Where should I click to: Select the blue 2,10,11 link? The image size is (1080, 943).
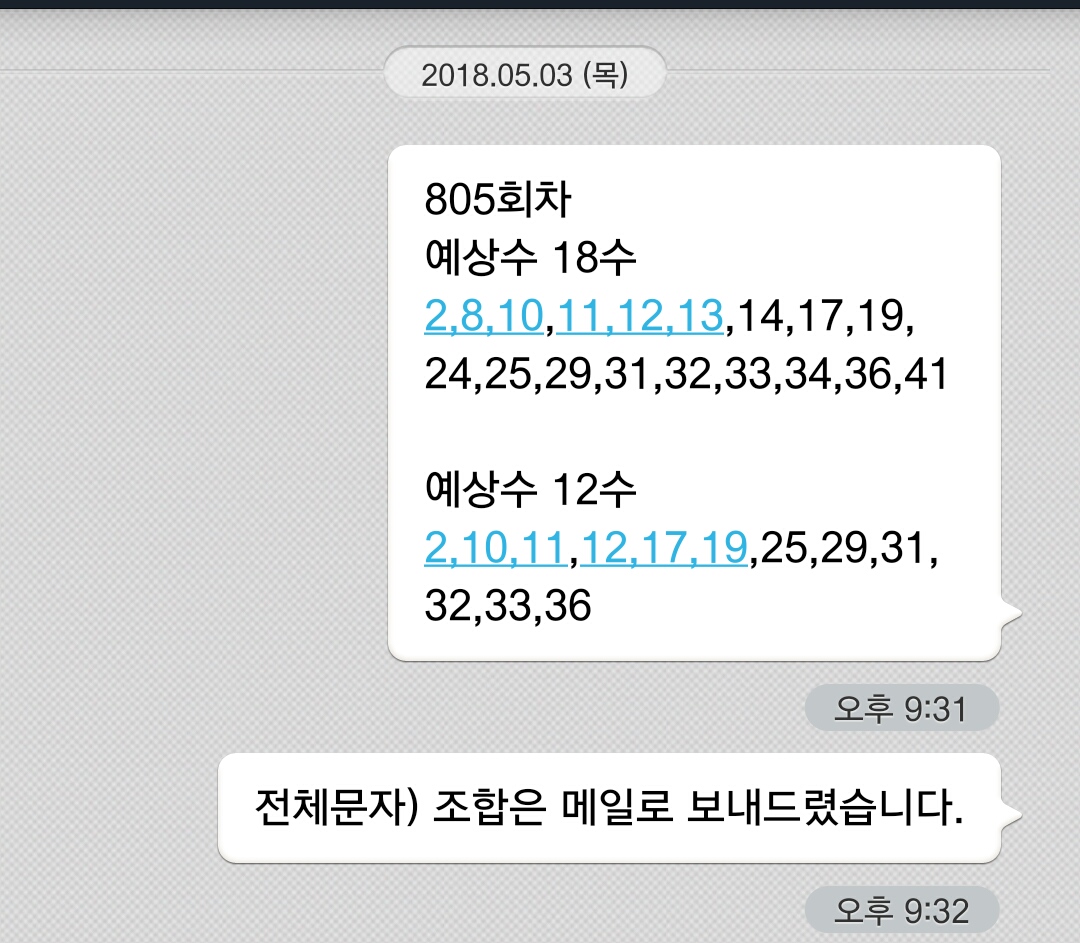(496, 548)
